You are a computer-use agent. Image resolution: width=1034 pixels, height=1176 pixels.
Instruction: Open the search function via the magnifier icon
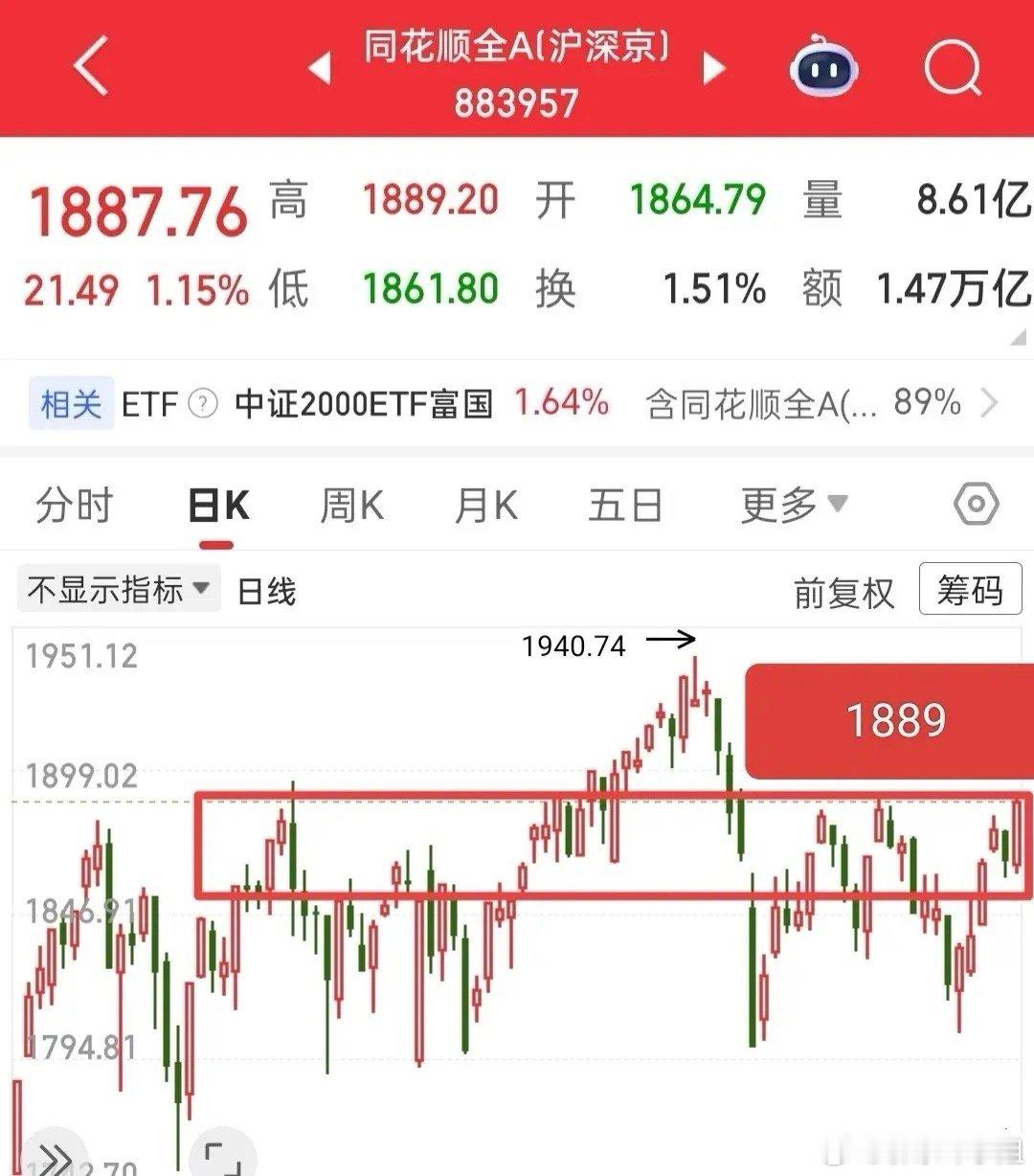point(955,67)
